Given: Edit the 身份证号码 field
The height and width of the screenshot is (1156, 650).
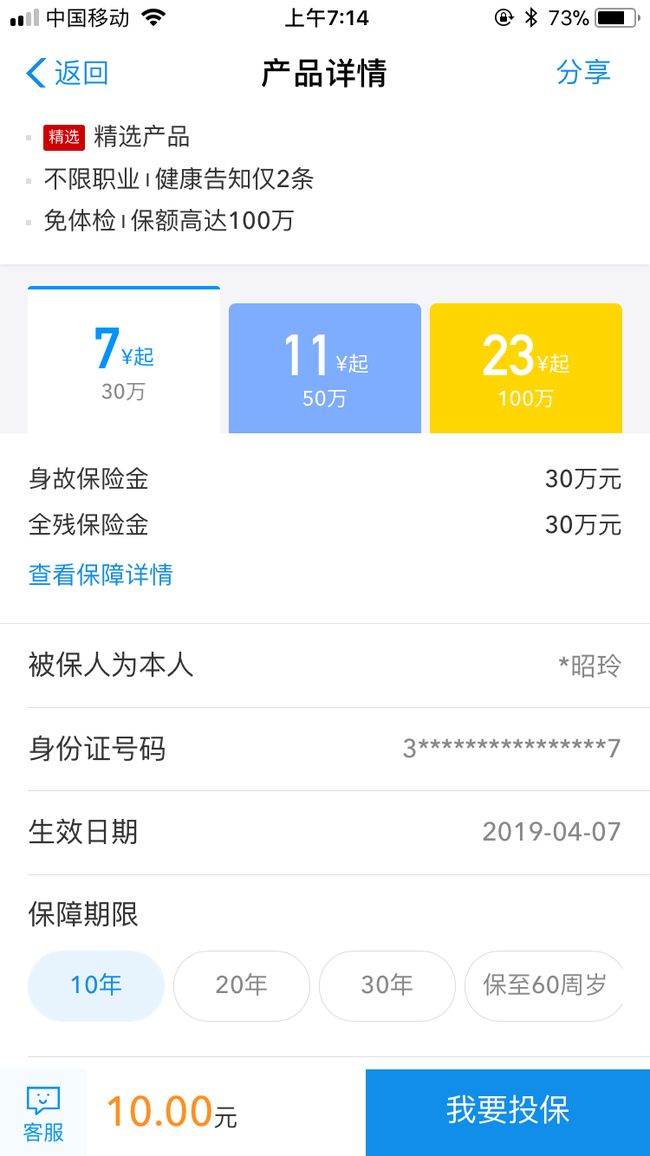Looking at the screenshot, I should (x=325, y=749).
